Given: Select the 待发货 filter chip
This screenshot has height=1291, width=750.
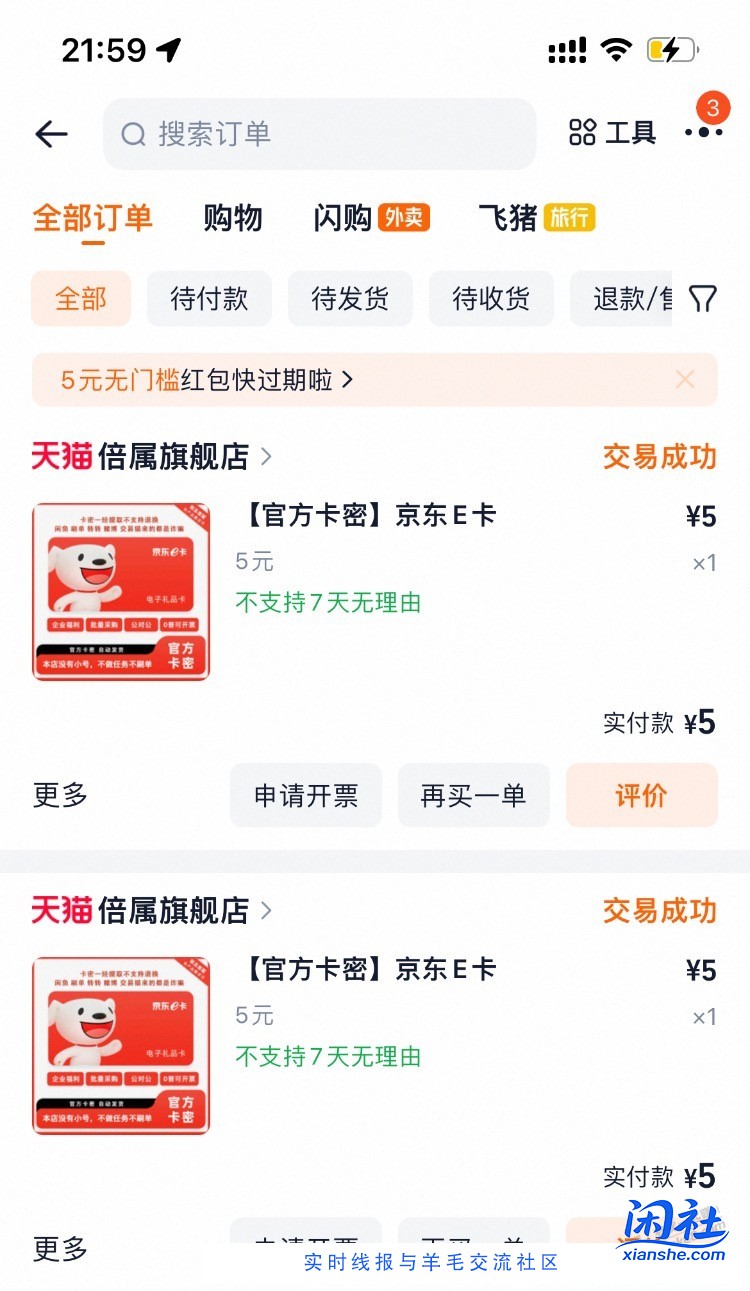Looking at the screenshot, I should (x=350, y=298).
